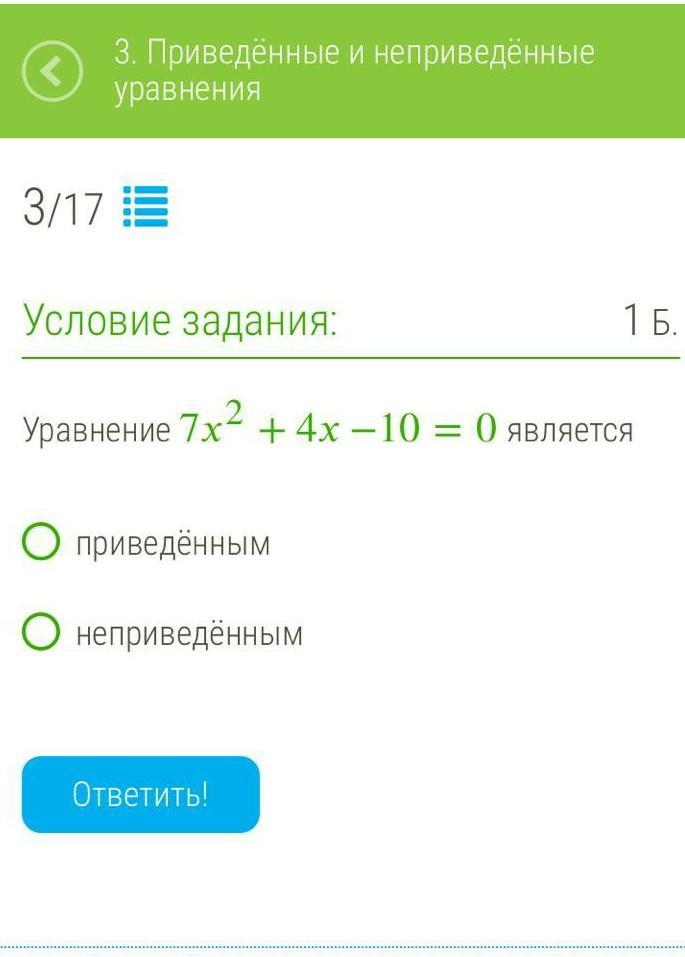Select the «приведённым» answer option
Viewport: 685px width, 957px height.
42,543
